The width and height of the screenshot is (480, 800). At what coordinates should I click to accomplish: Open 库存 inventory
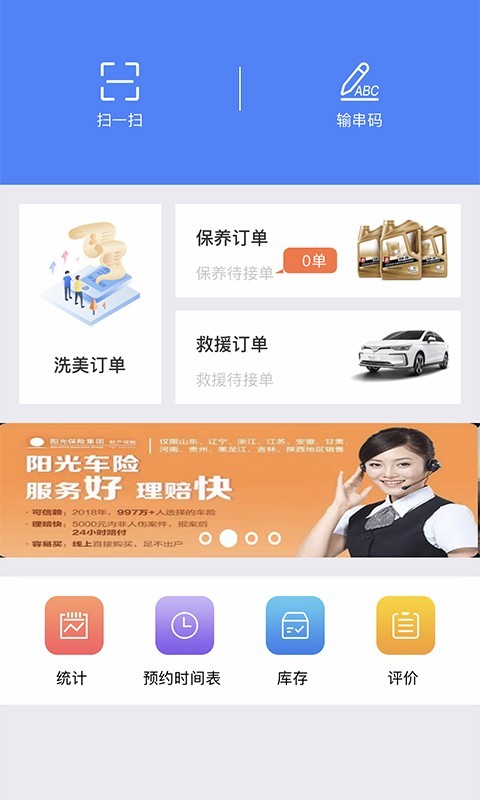point(294,641)
